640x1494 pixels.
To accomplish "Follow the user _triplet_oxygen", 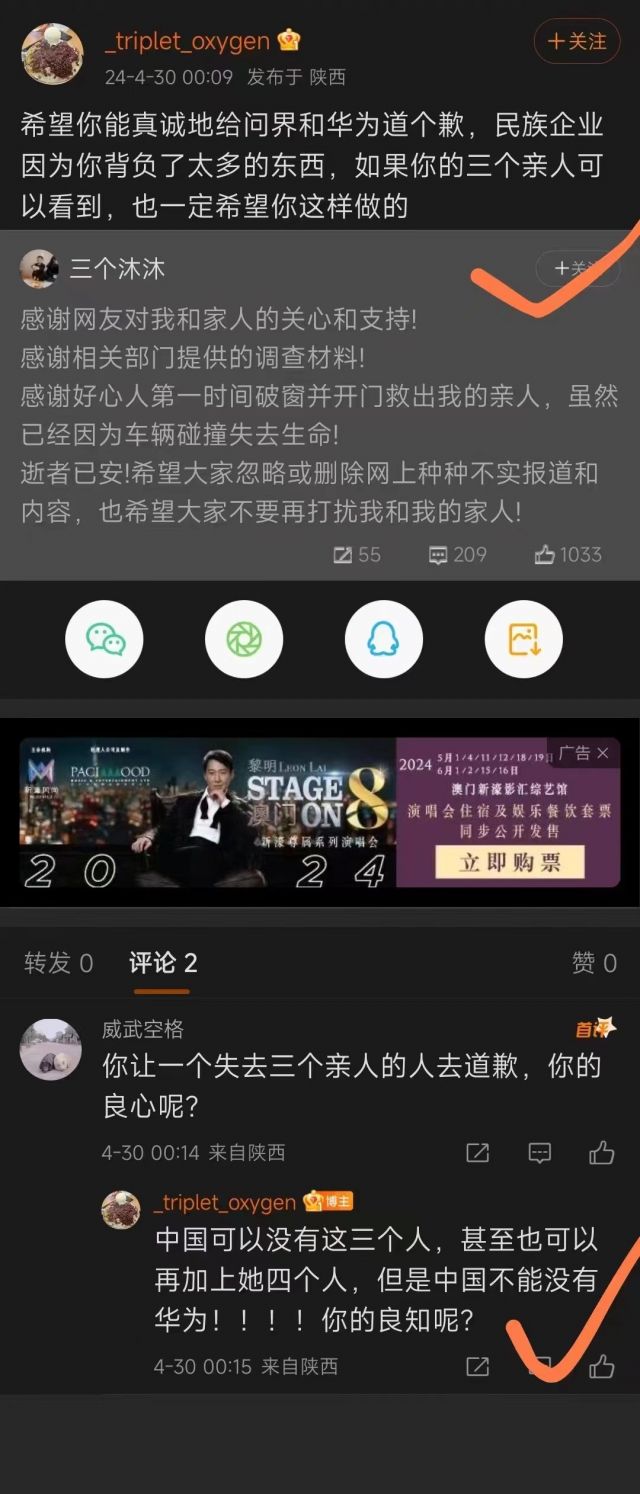I will (x=577, y=41).
